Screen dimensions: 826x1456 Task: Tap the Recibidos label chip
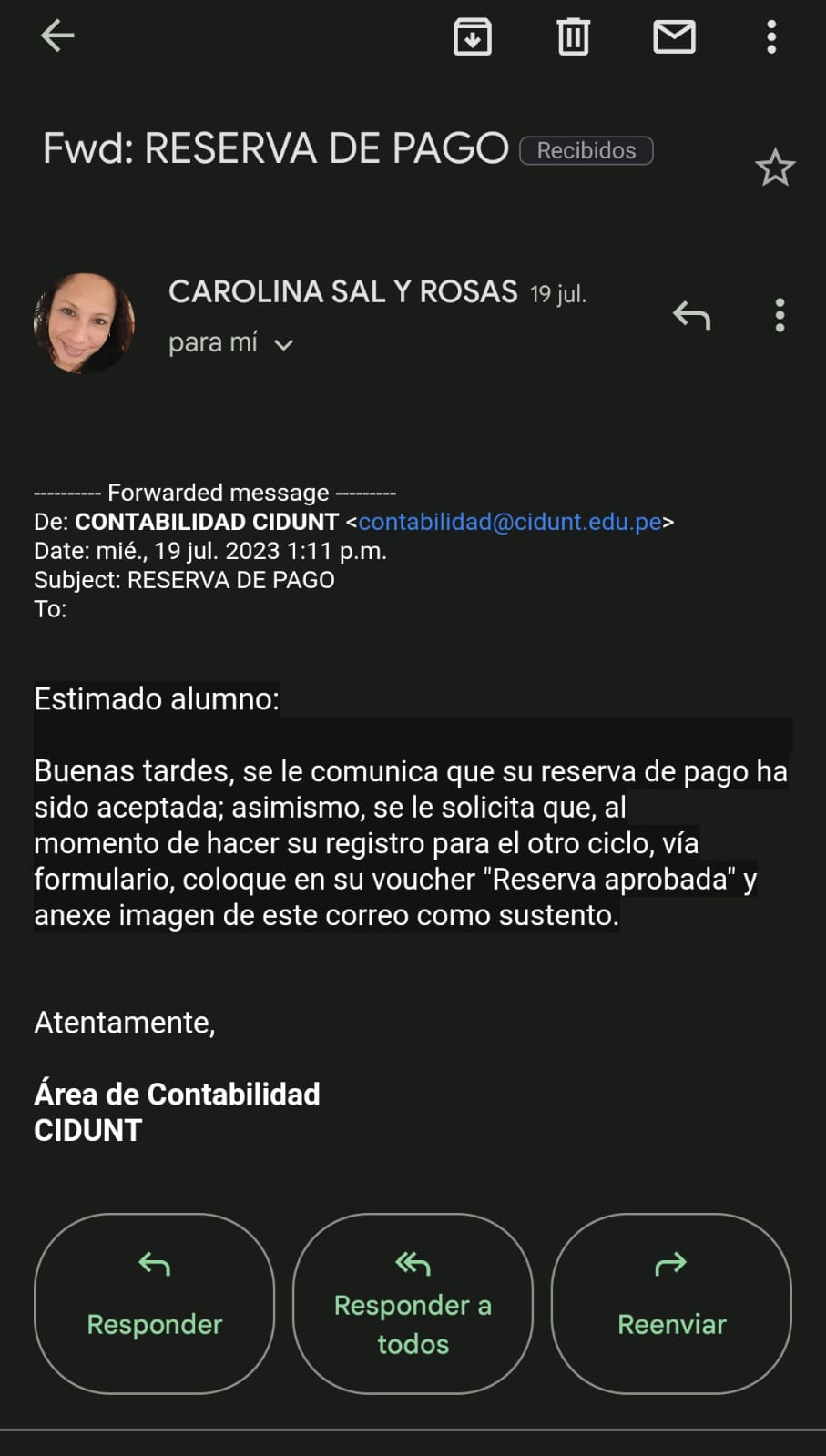point(586,150)
